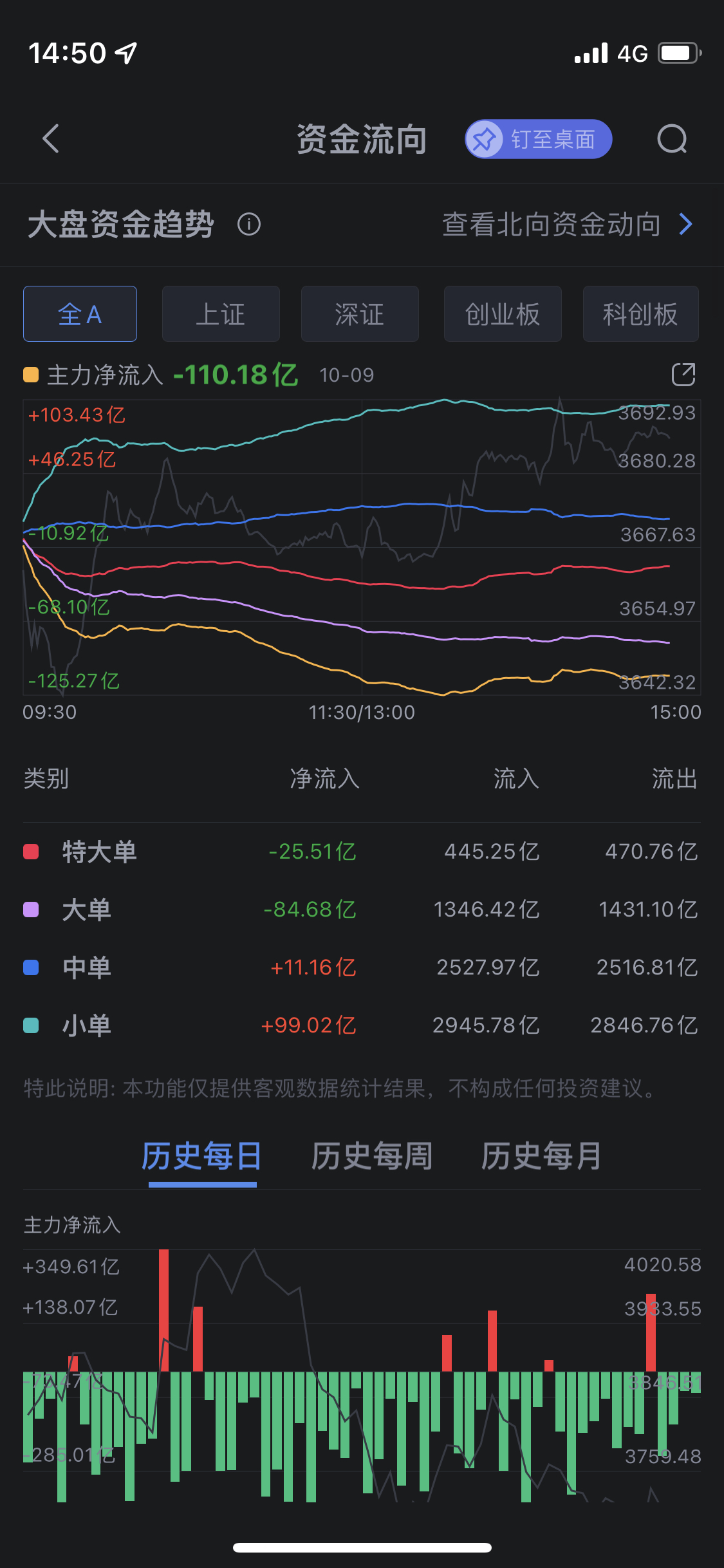Switch to 历史每月 history view
Screen dimensions: 724x1568
(542, 1156)
